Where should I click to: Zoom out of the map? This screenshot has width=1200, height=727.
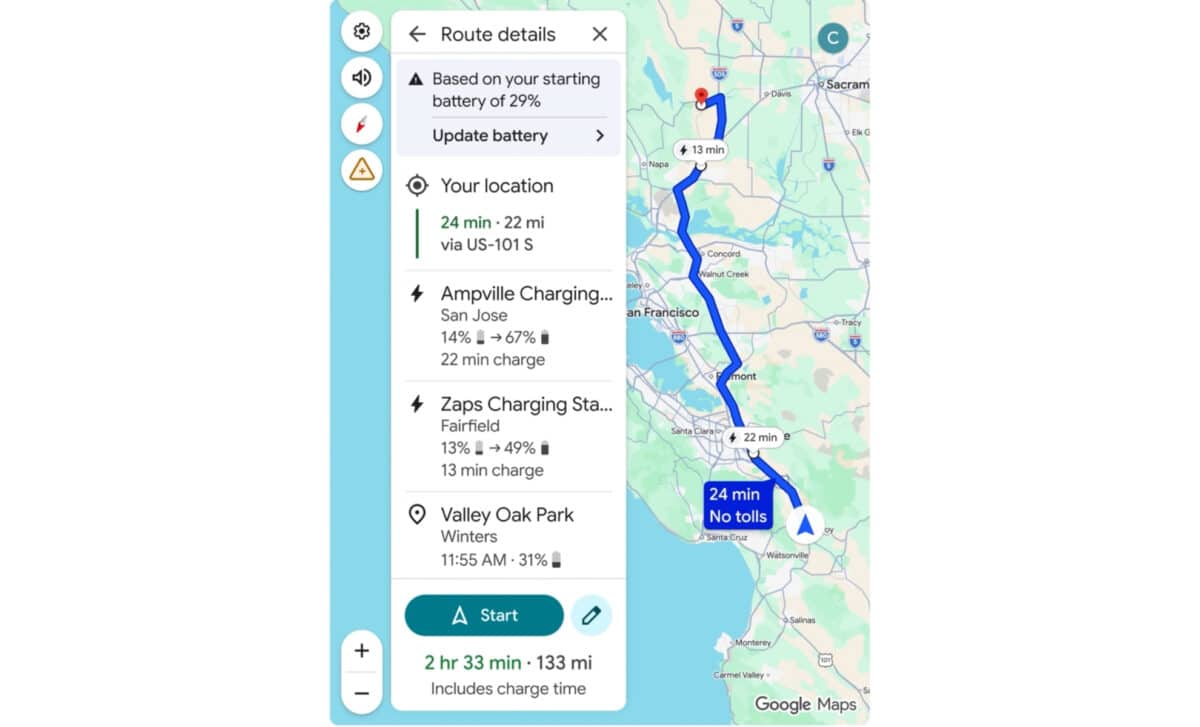point(361,693)
